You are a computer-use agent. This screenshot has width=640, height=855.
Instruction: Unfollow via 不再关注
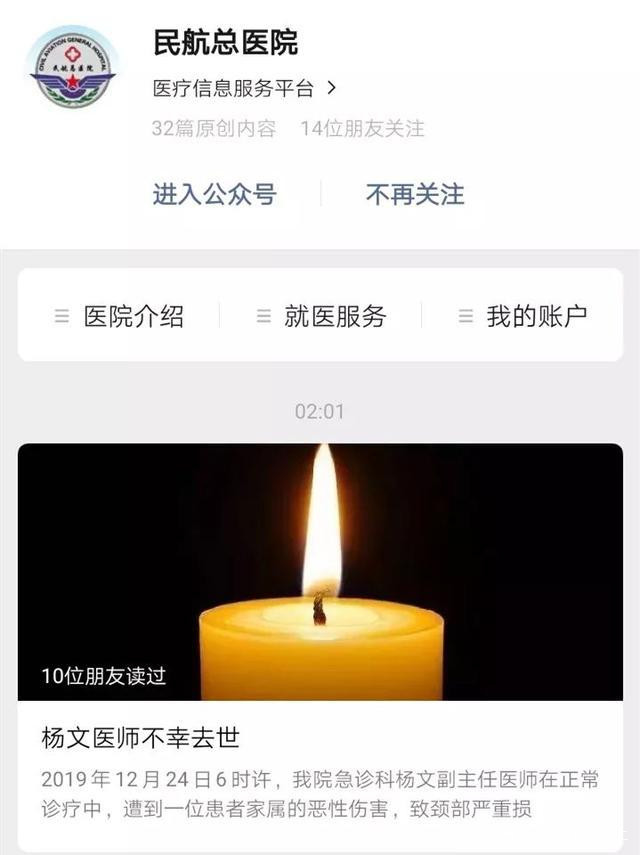415,194
